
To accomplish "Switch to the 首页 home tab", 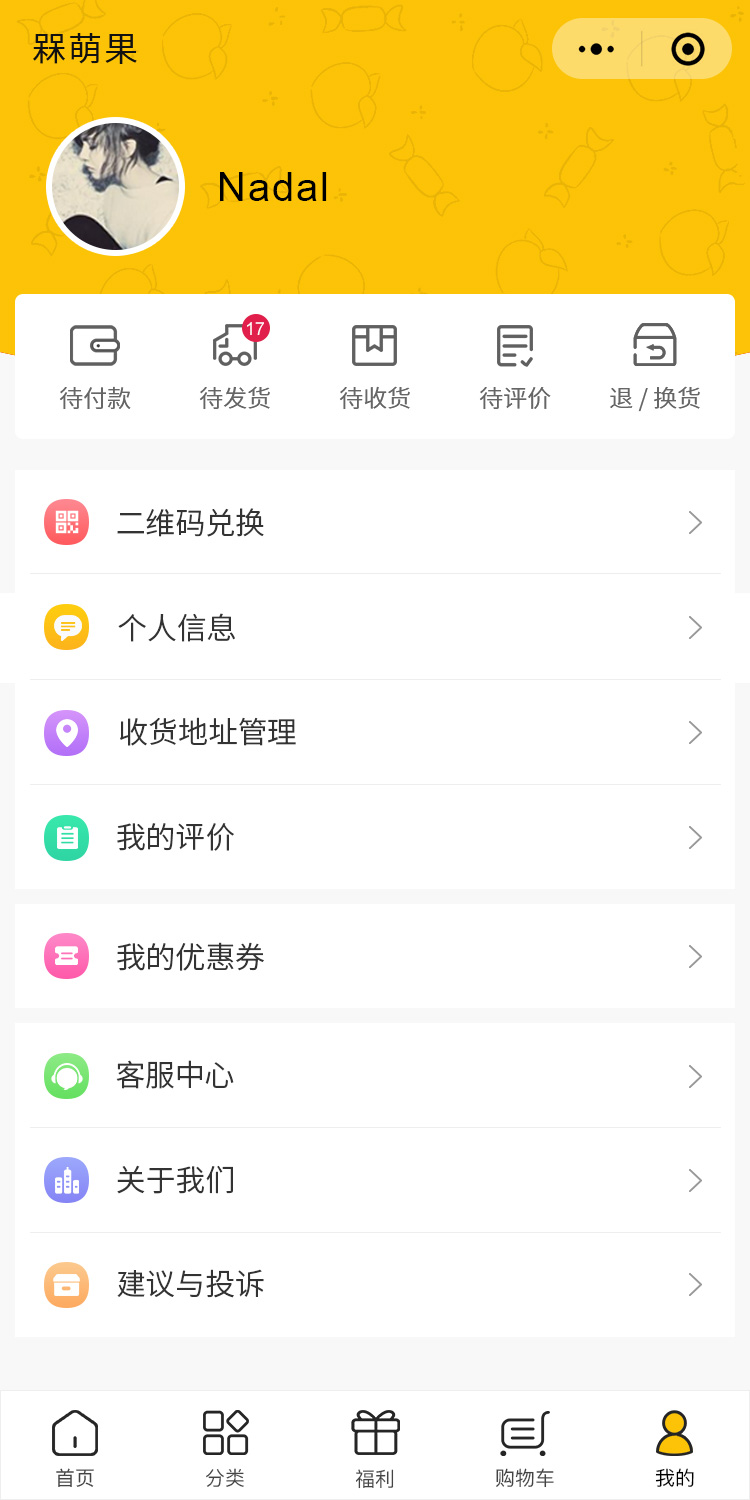I will pyautogui.click(x=75, y=1447).
